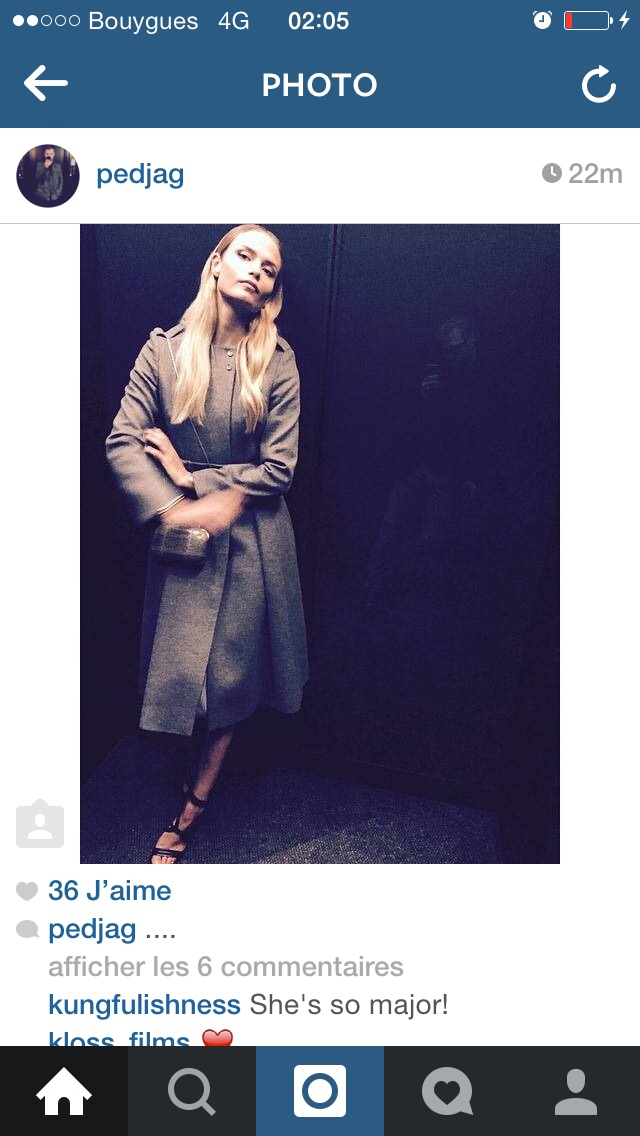640x1136 pixels.
Task: View the 36 J'aime likes list
Action: click(109, 890)
